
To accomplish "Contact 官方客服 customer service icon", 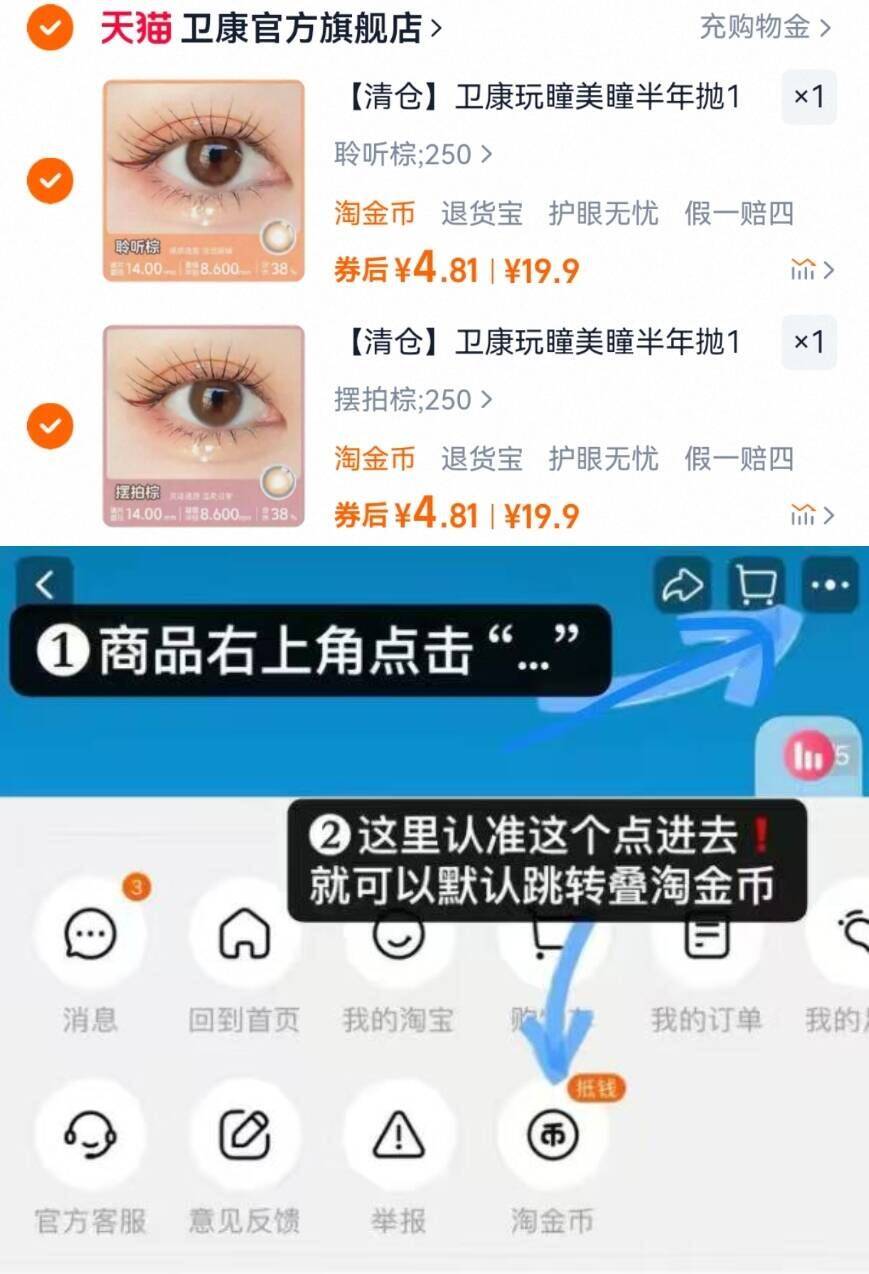I will coord(92,1135).
